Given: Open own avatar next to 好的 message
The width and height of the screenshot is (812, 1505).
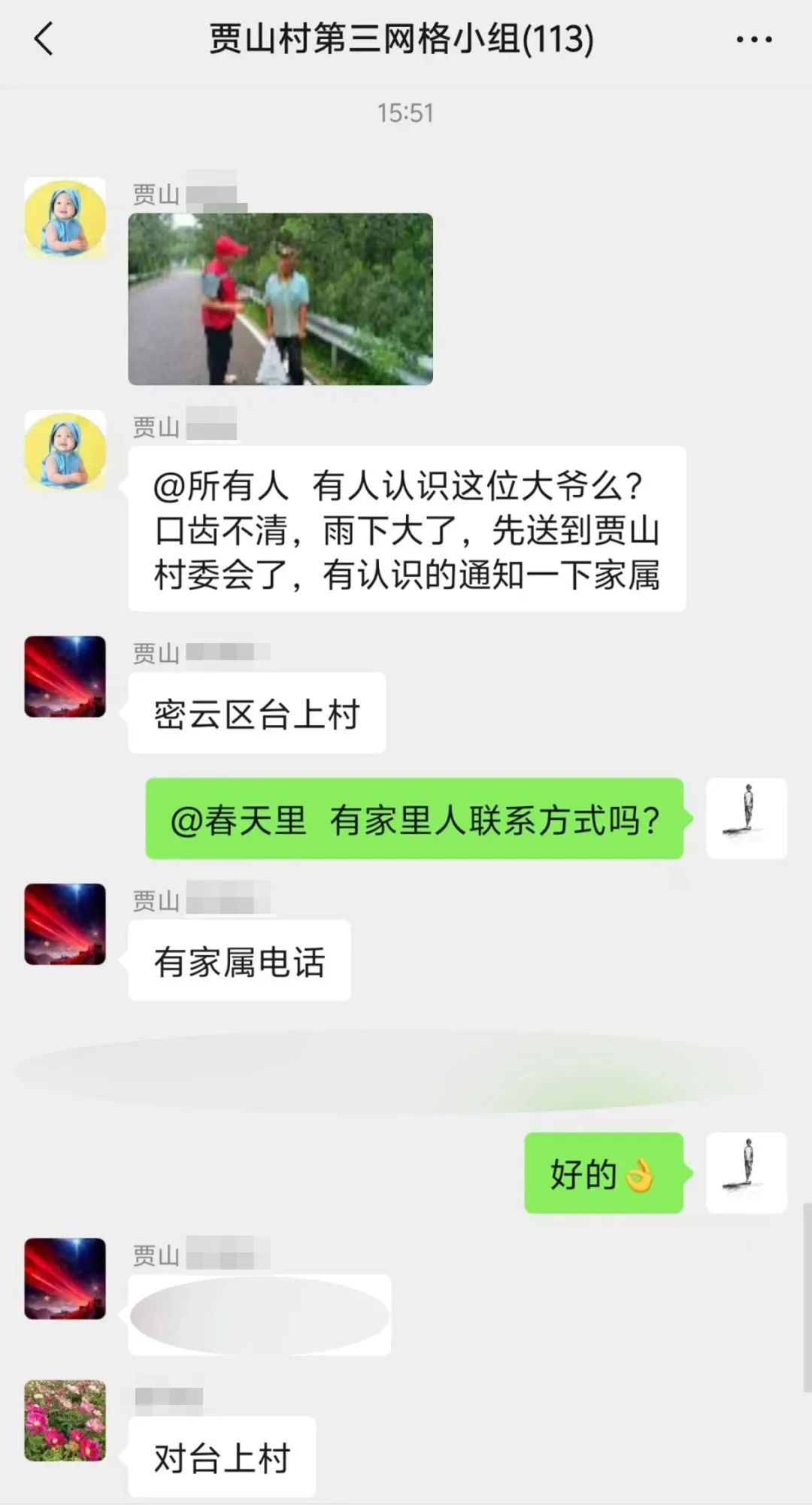Looking at the screenshot, I should click(746, 1172).
